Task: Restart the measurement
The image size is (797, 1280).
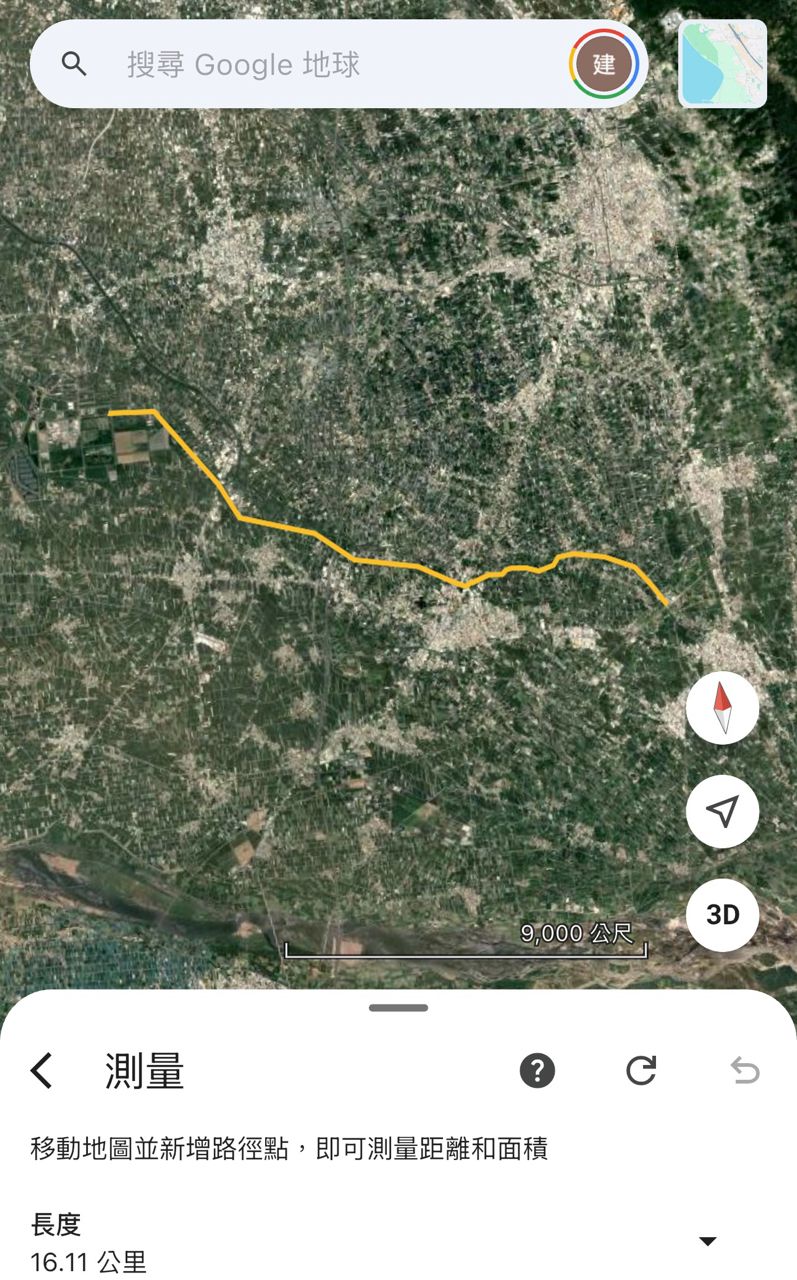Action: [x=641, y=1071]
